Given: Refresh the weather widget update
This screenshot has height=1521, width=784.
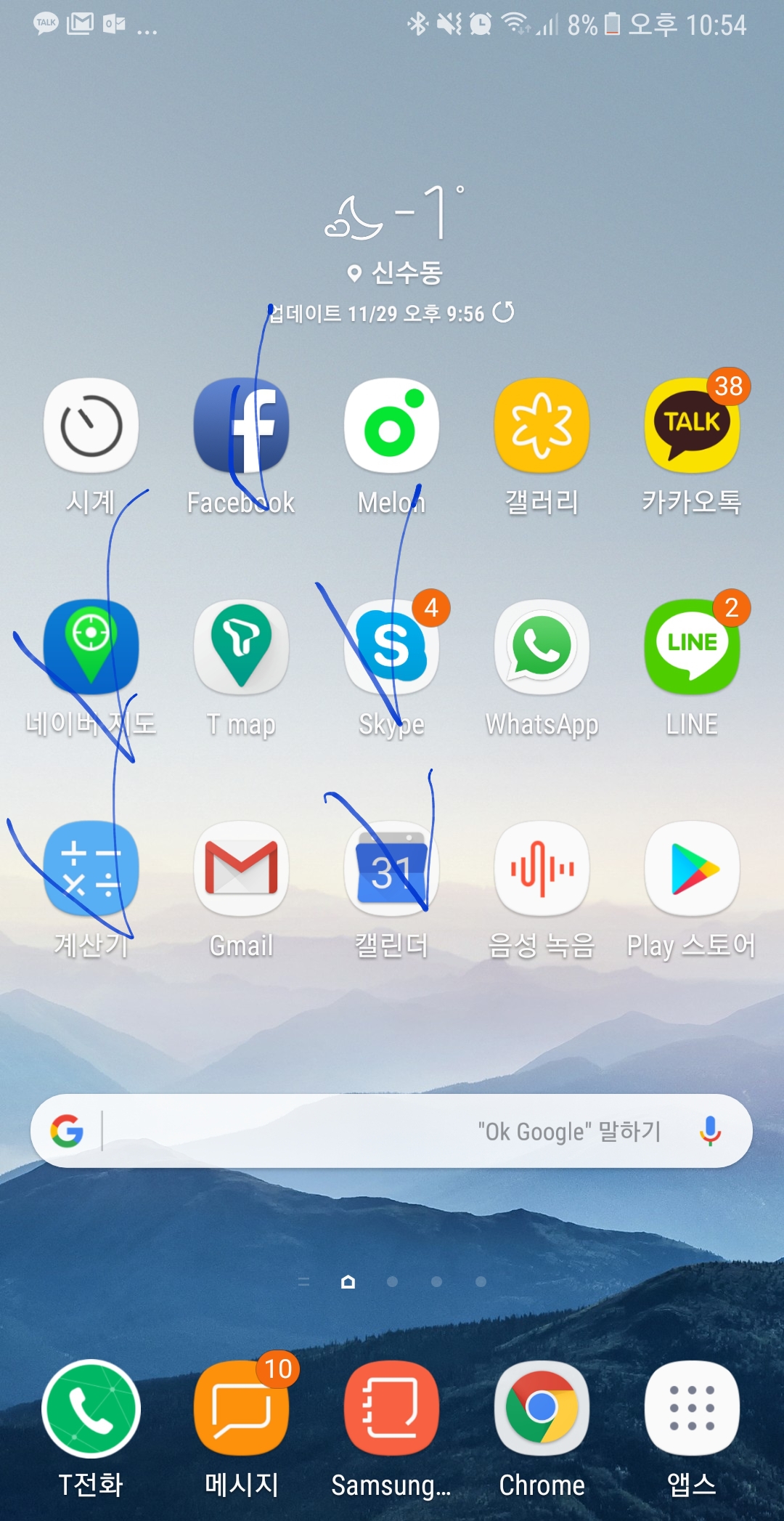Looking at the screenshot, I should coord(503,313).
